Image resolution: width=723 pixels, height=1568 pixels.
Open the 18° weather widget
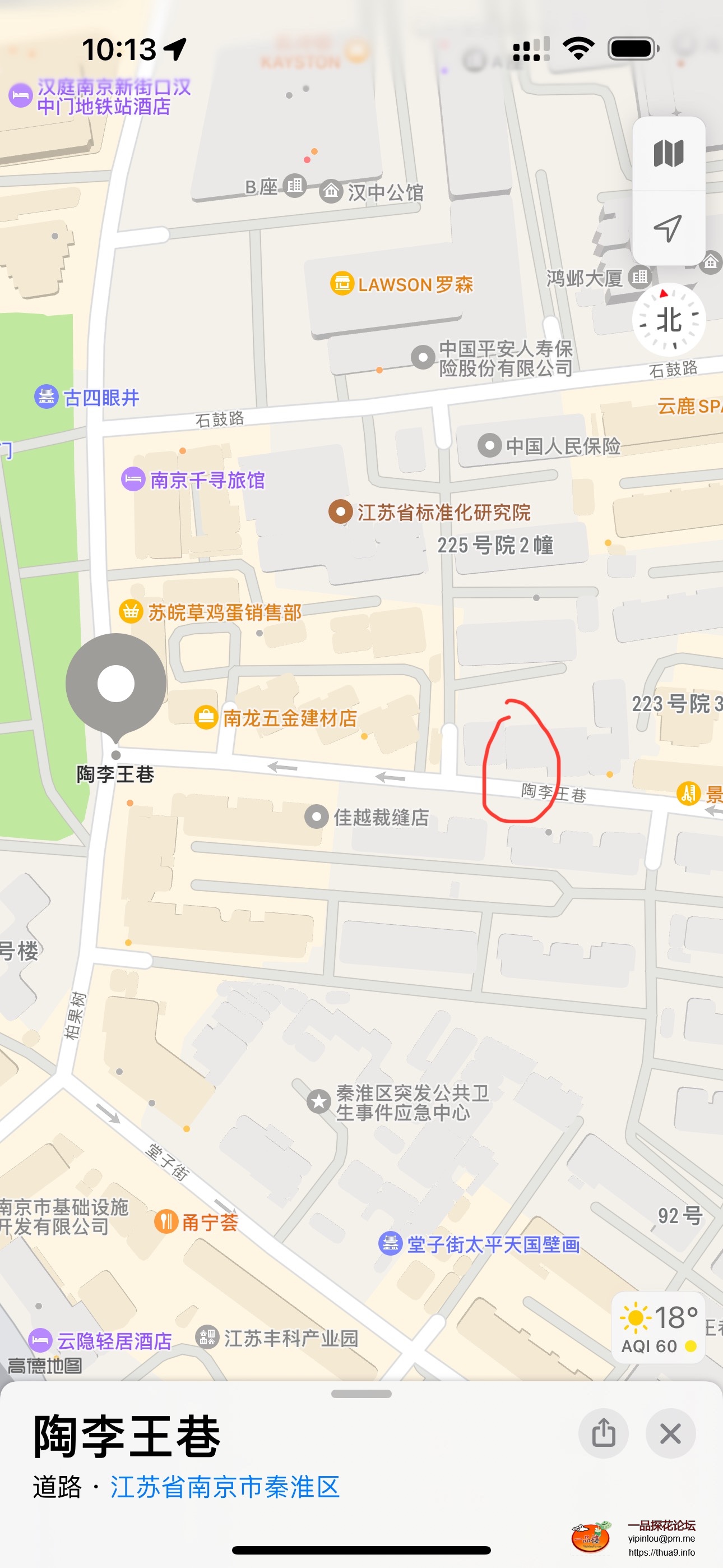(x=659, y=1327)
